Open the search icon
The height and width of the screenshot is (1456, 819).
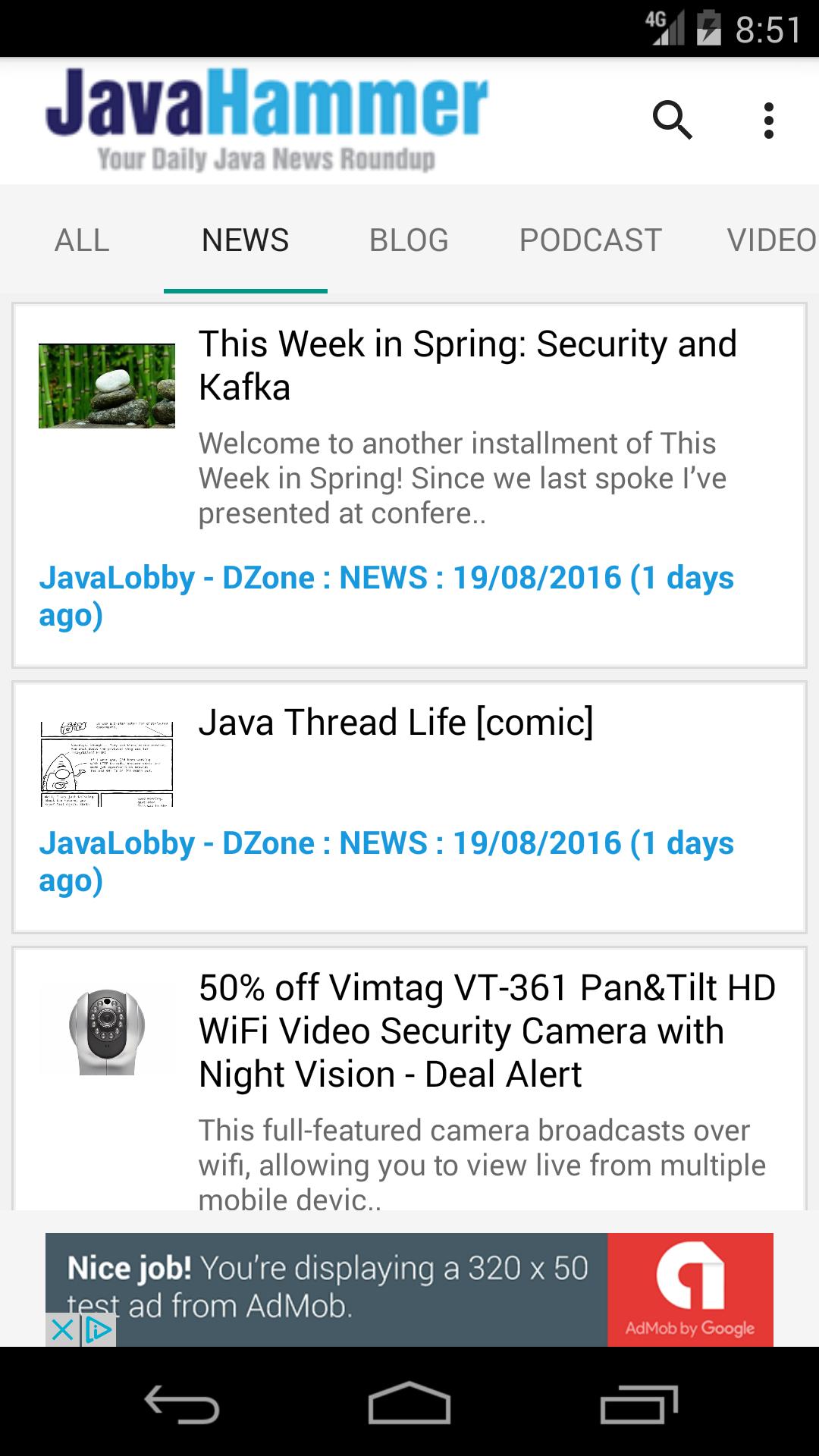674,119
